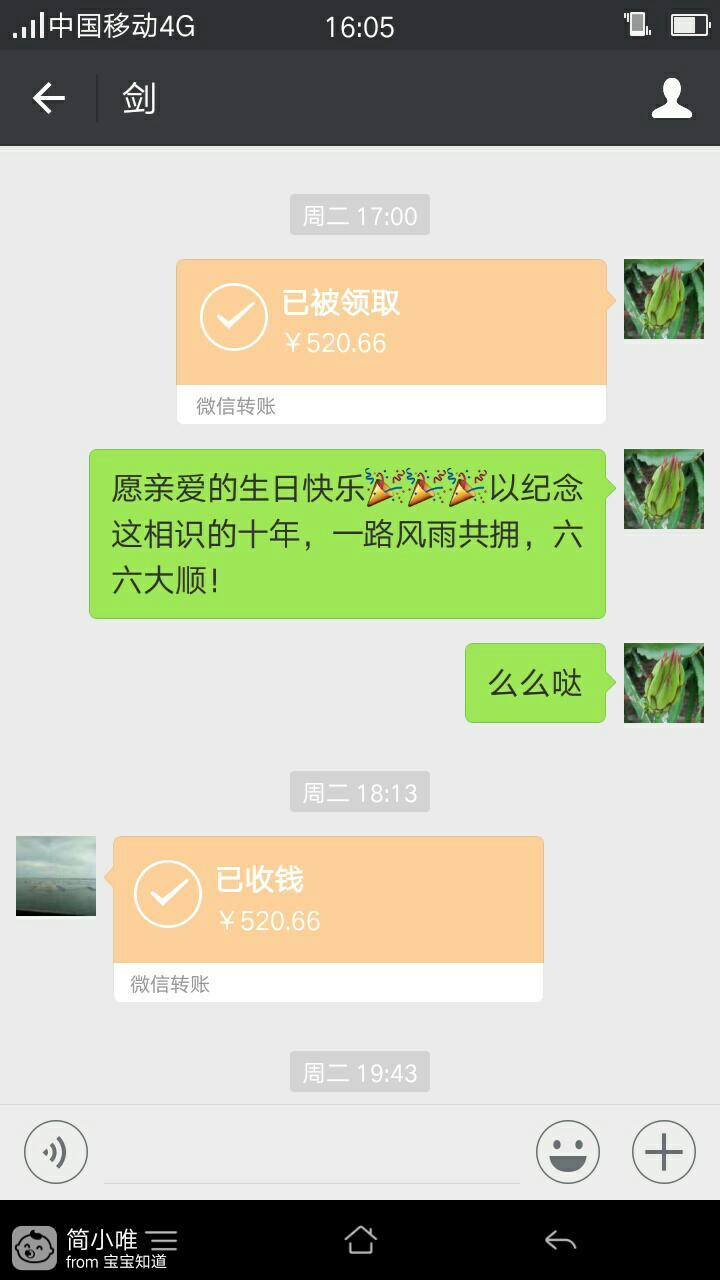Open the emoji sticker panel
This screenshot has height=1280, width=720.
[567, 1152]
